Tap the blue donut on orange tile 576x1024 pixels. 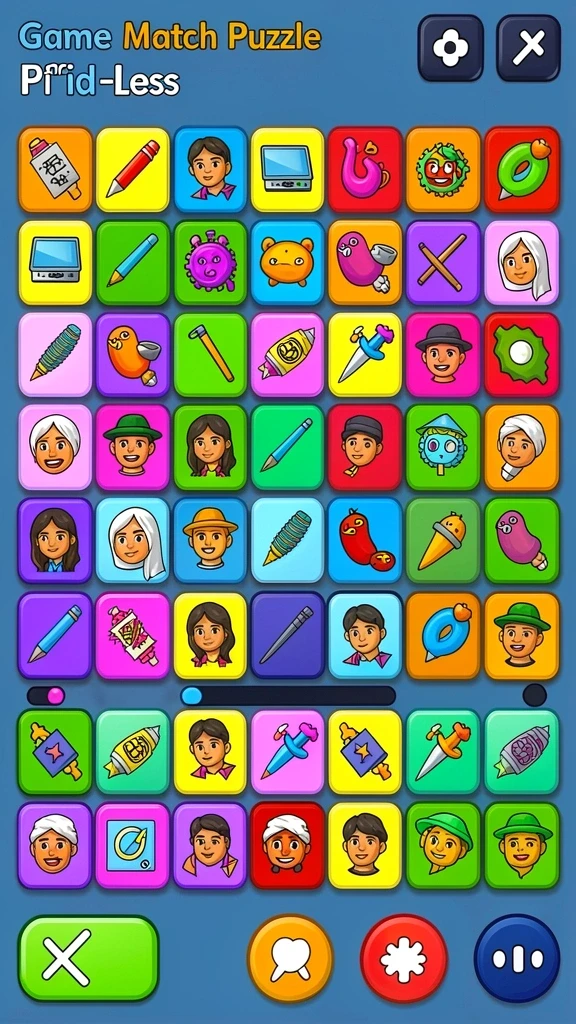tap(443, 635)
